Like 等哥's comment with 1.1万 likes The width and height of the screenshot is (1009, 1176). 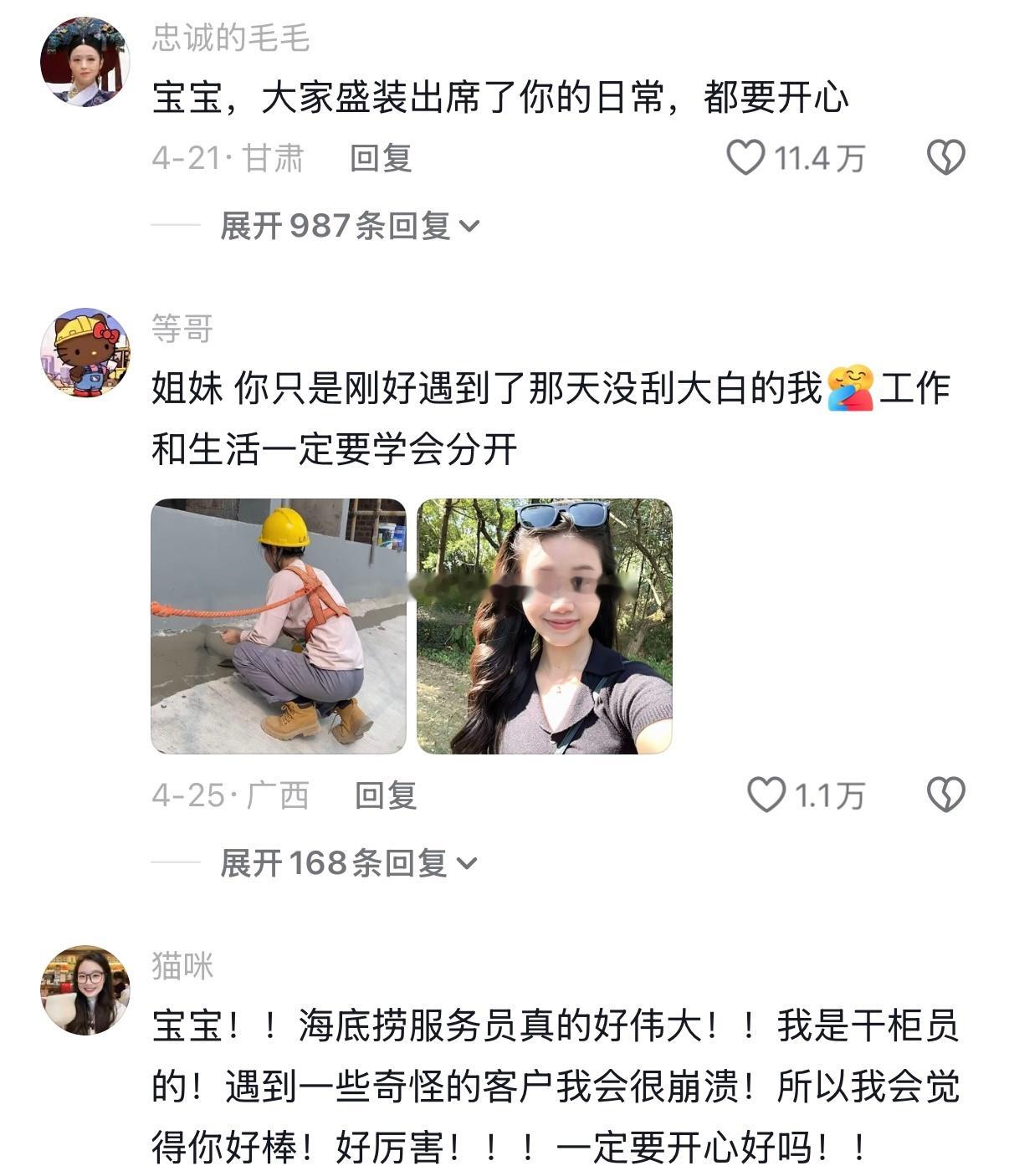(x=766, y=795)
